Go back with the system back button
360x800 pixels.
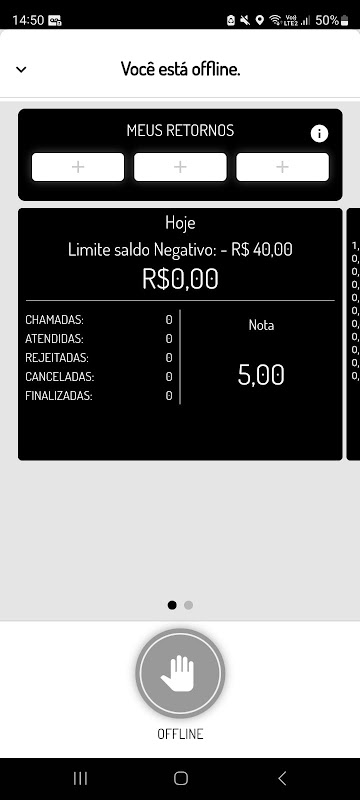tap(282, 778)
